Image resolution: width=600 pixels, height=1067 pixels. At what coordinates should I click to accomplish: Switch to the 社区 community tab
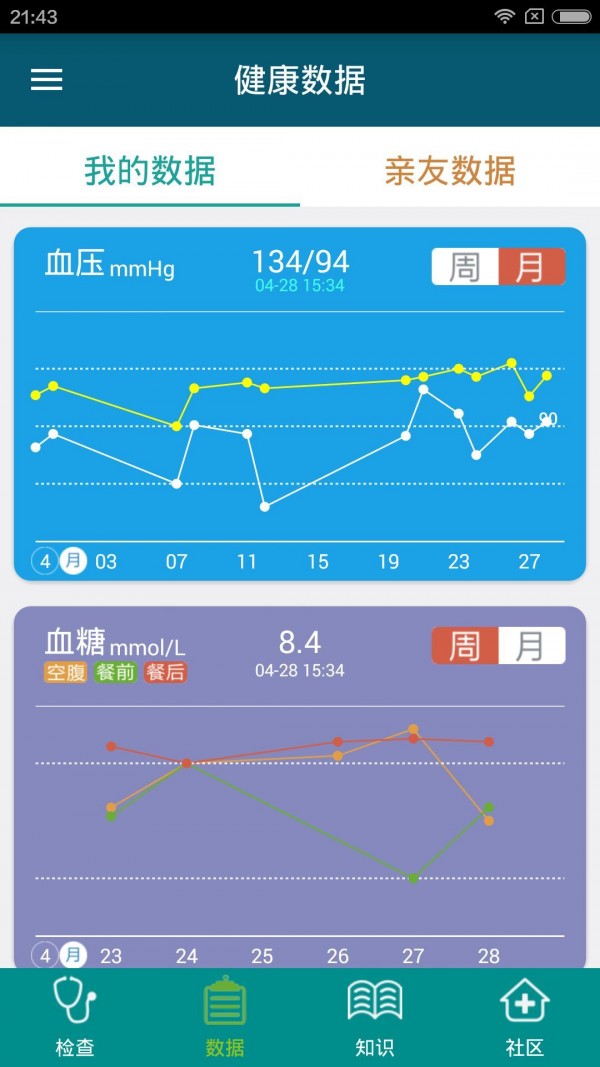click(x=525, y=1017)
